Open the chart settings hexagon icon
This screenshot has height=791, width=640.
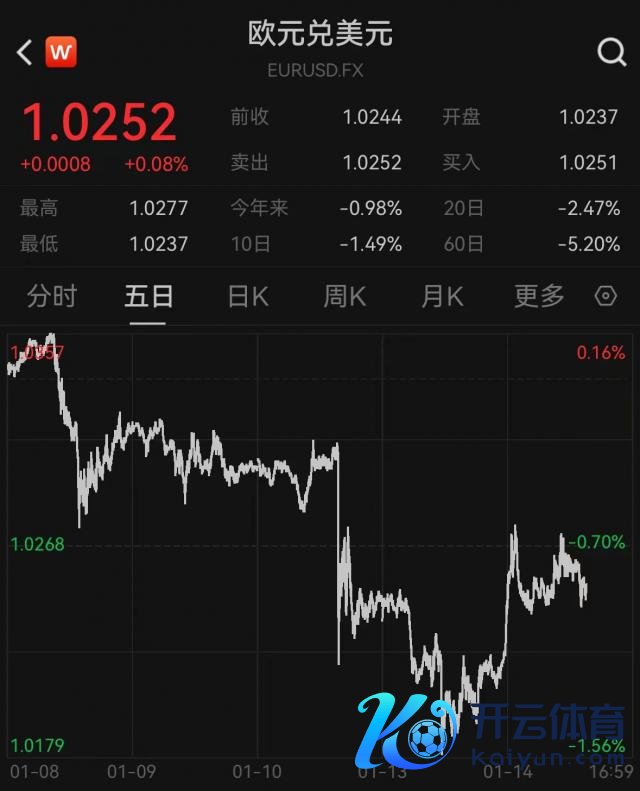pyautogui.click(x=605, y=296)
